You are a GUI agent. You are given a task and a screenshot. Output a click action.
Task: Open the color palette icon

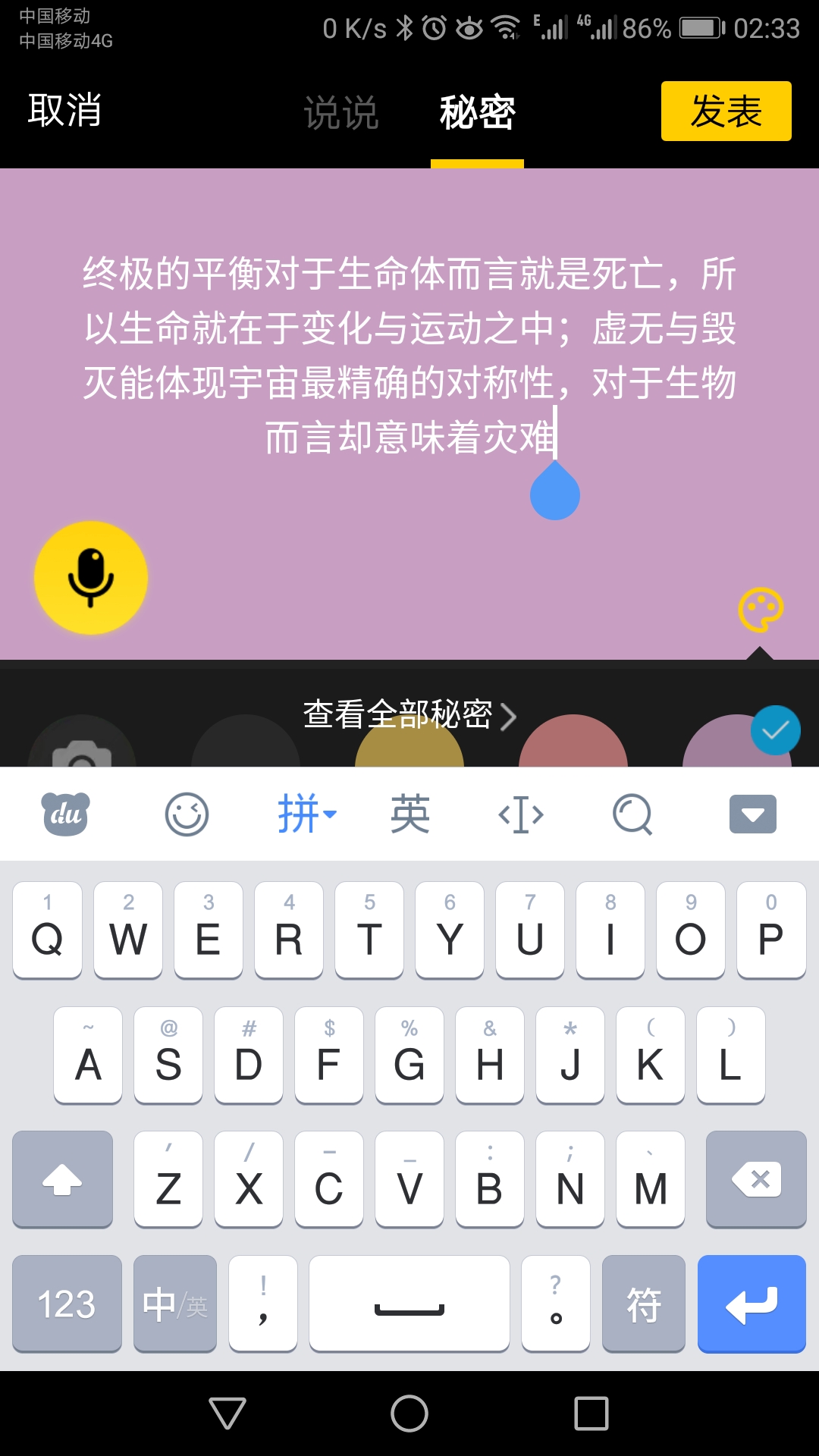761,609
